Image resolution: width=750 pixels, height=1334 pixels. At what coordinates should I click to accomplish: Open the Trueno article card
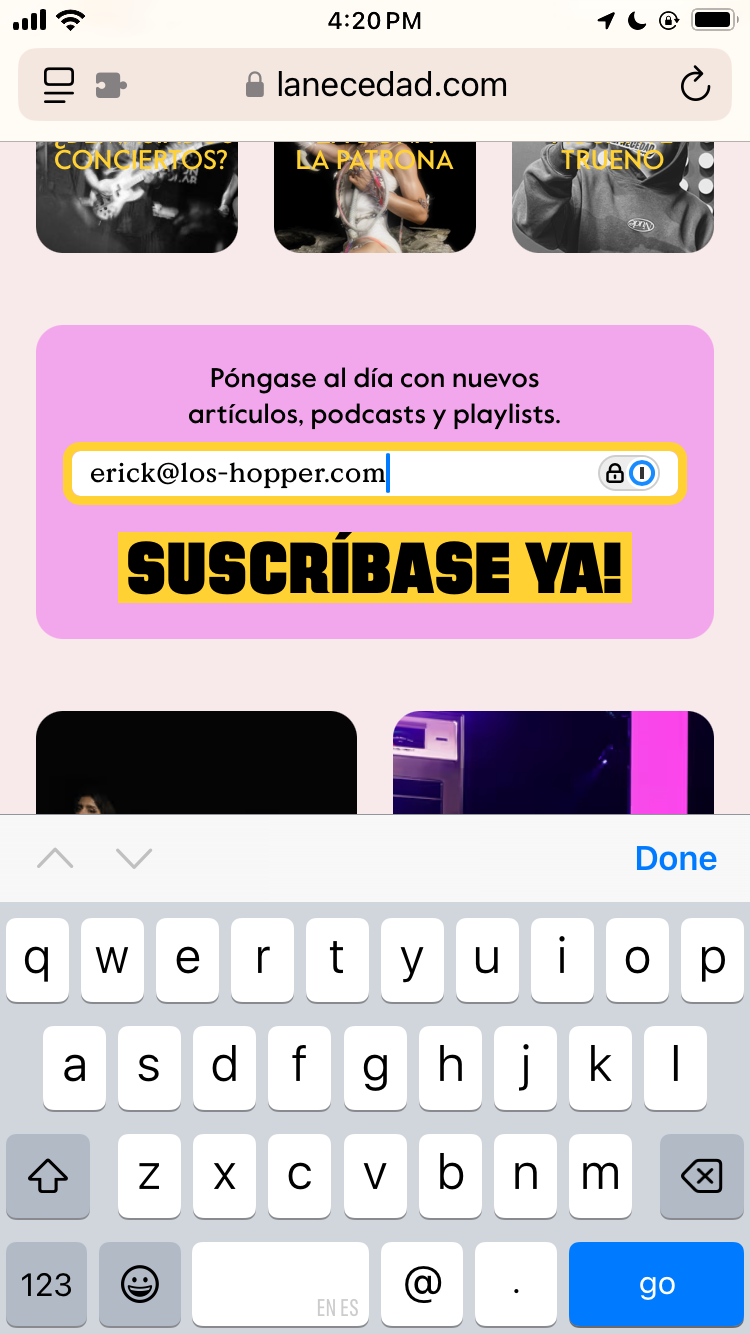pyautogui.click(x=612, y=196)
